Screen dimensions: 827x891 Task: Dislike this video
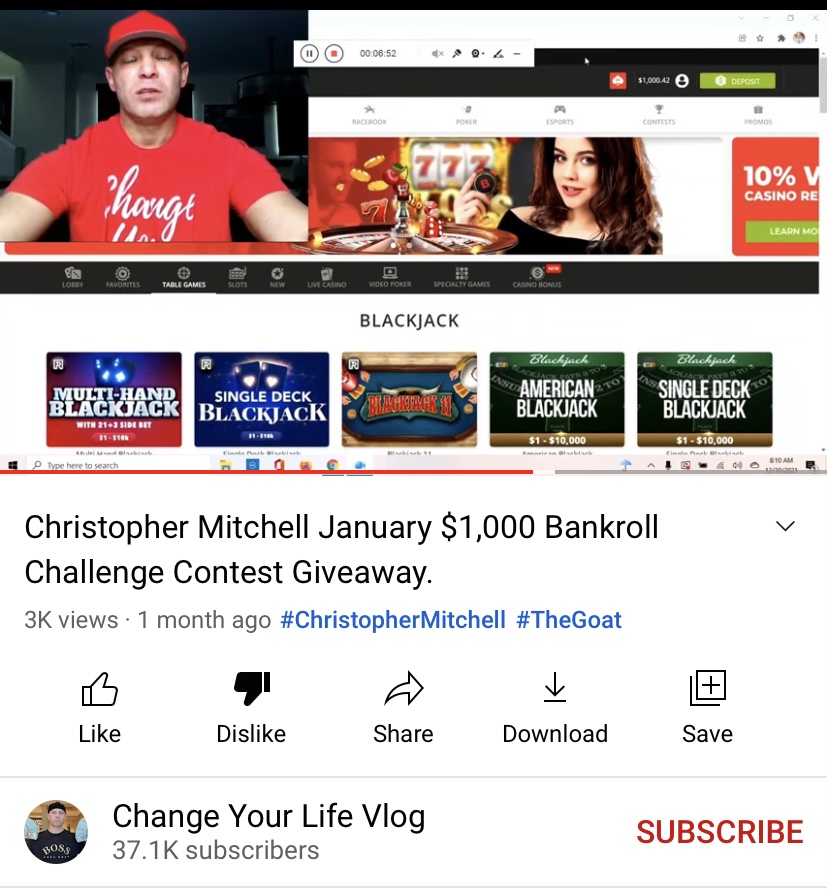pyautogui.click(x=251, y=706)
